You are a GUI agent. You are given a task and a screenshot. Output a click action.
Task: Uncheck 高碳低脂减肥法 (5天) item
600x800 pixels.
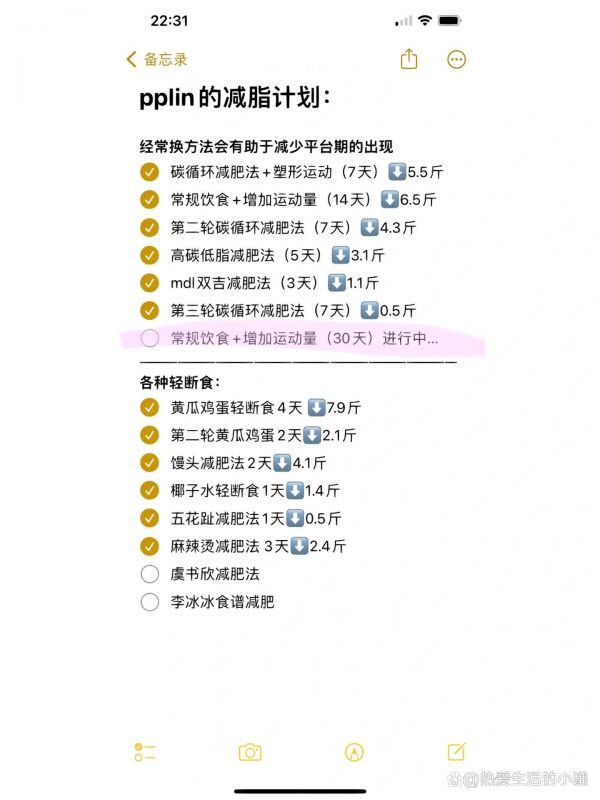tap(150, 255)
